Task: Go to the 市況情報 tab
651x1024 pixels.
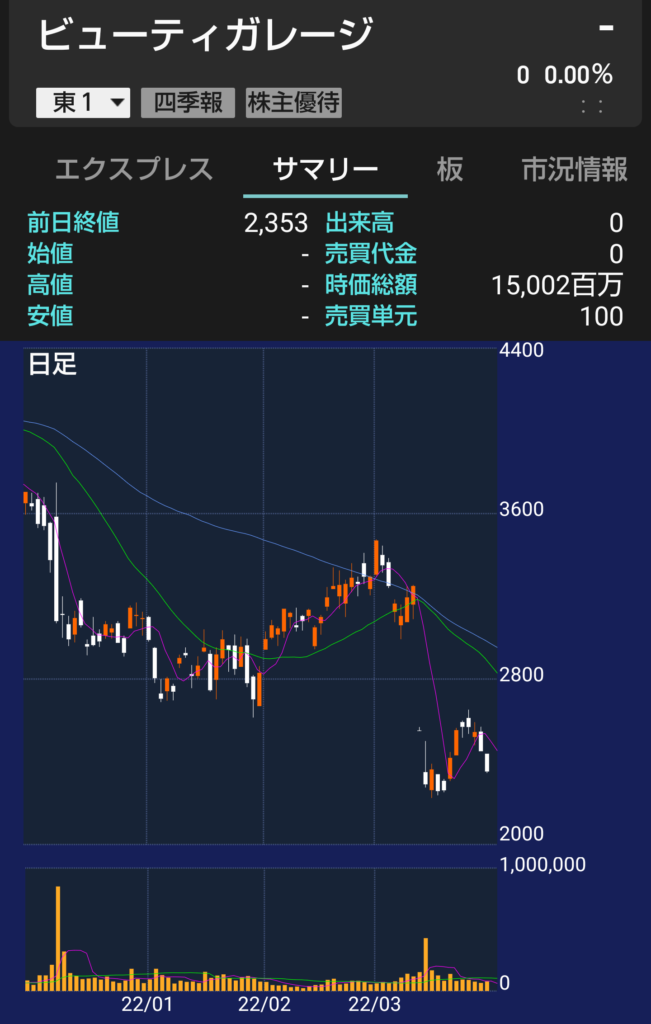Action: [574, 169]
